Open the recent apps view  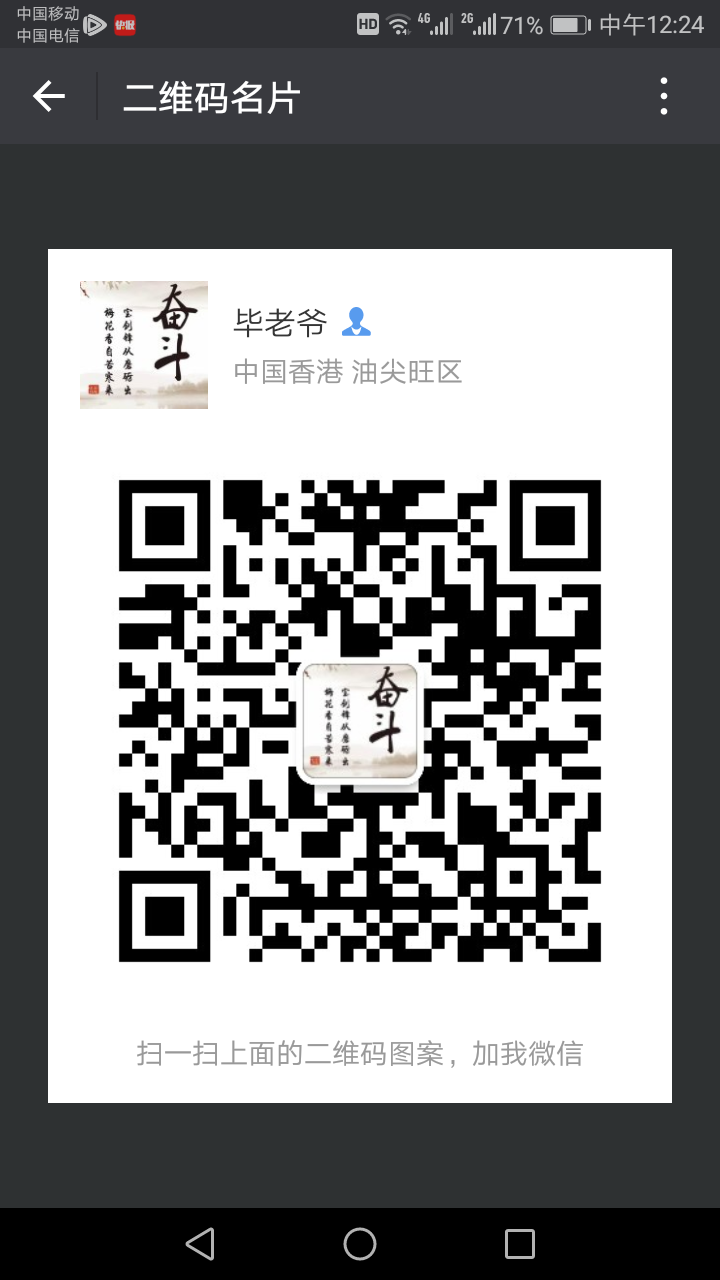520,1244
